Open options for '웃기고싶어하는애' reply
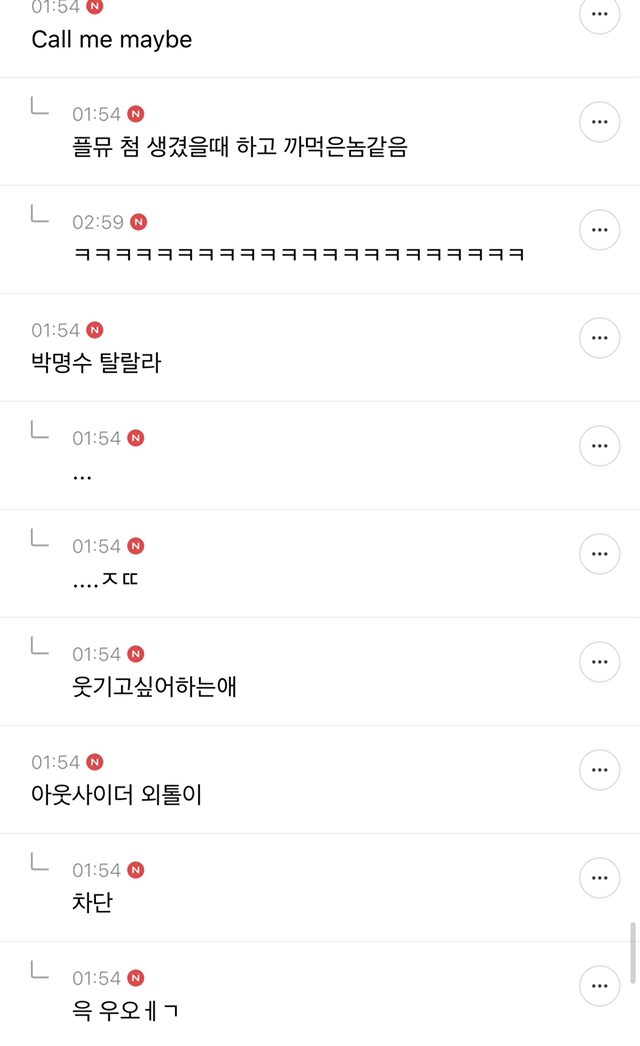The image size is (640, 1046). (600, 662)
